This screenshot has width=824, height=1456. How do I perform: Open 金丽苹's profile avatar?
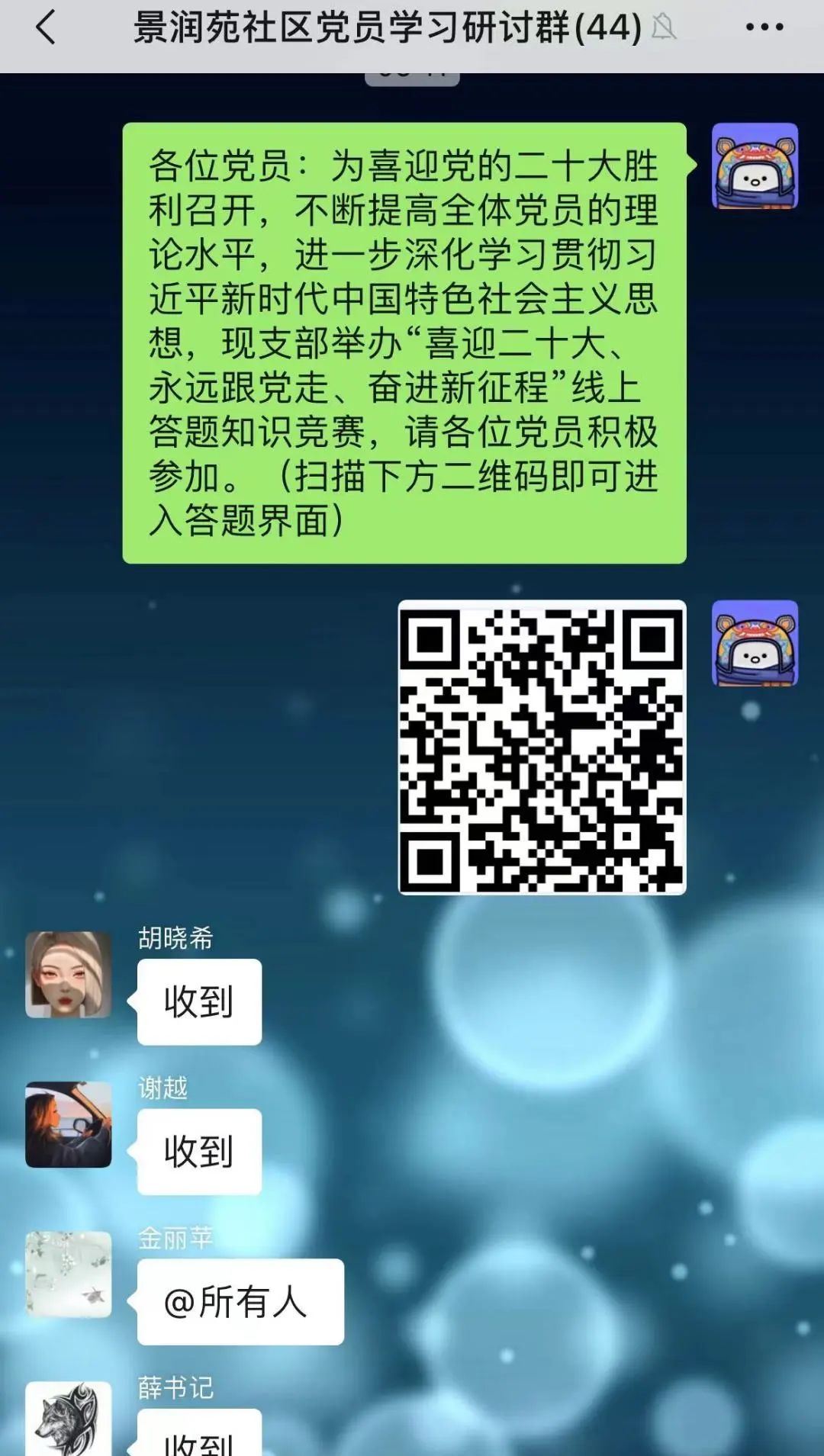[69, 1274]
